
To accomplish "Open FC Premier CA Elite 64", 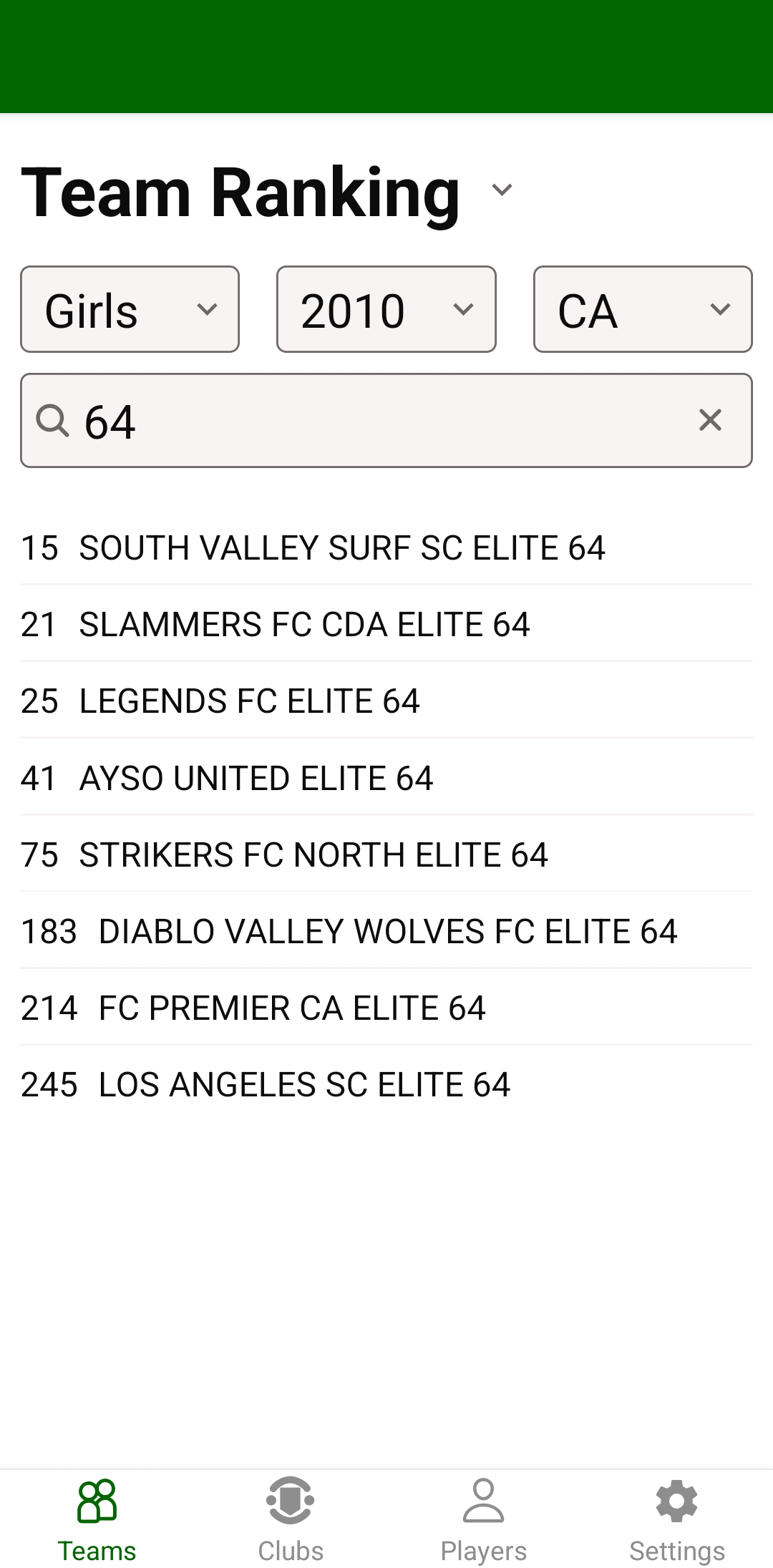I will (x=291, y=1008).
